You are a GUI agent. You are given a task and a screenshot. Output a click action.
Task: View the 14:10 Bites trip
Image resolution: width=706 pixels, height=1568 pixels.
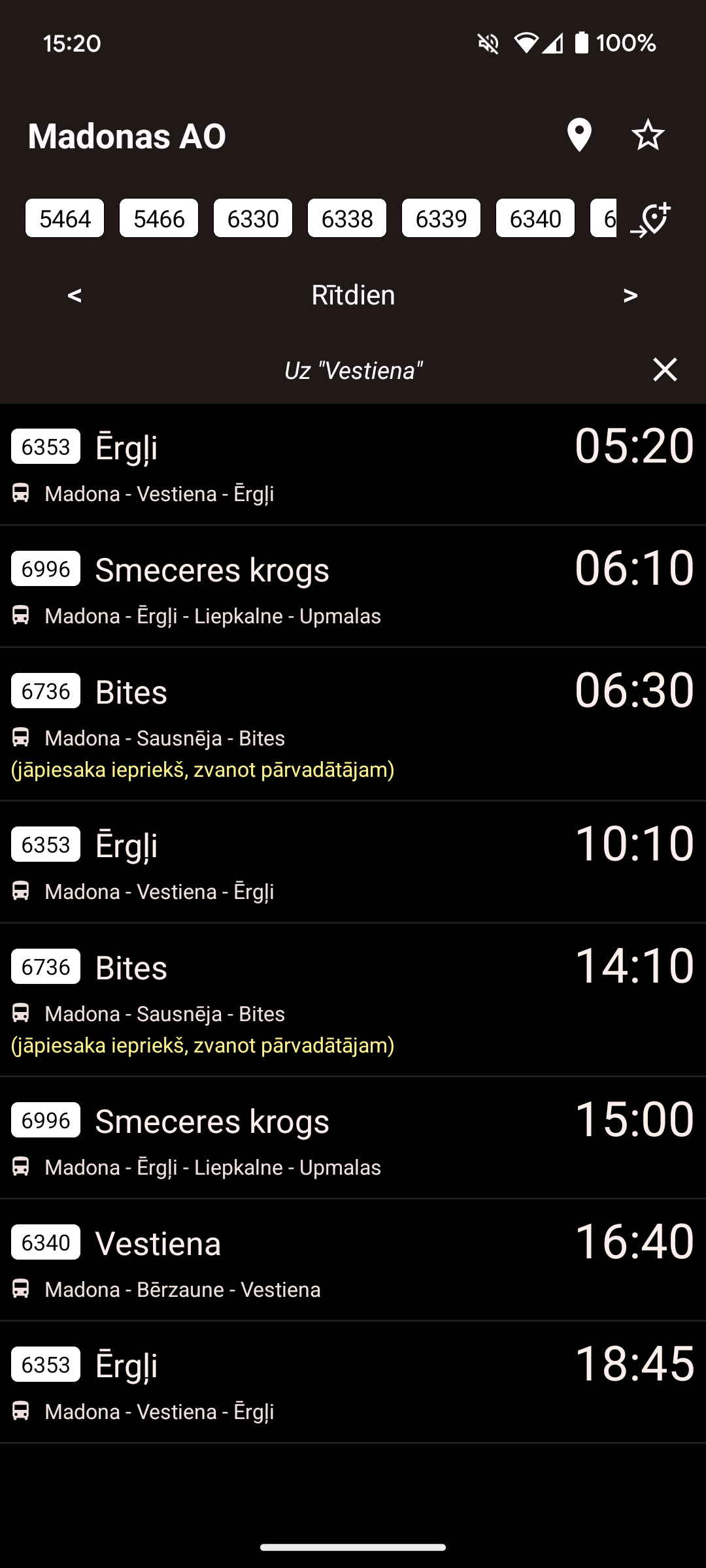coord(353,1000)
